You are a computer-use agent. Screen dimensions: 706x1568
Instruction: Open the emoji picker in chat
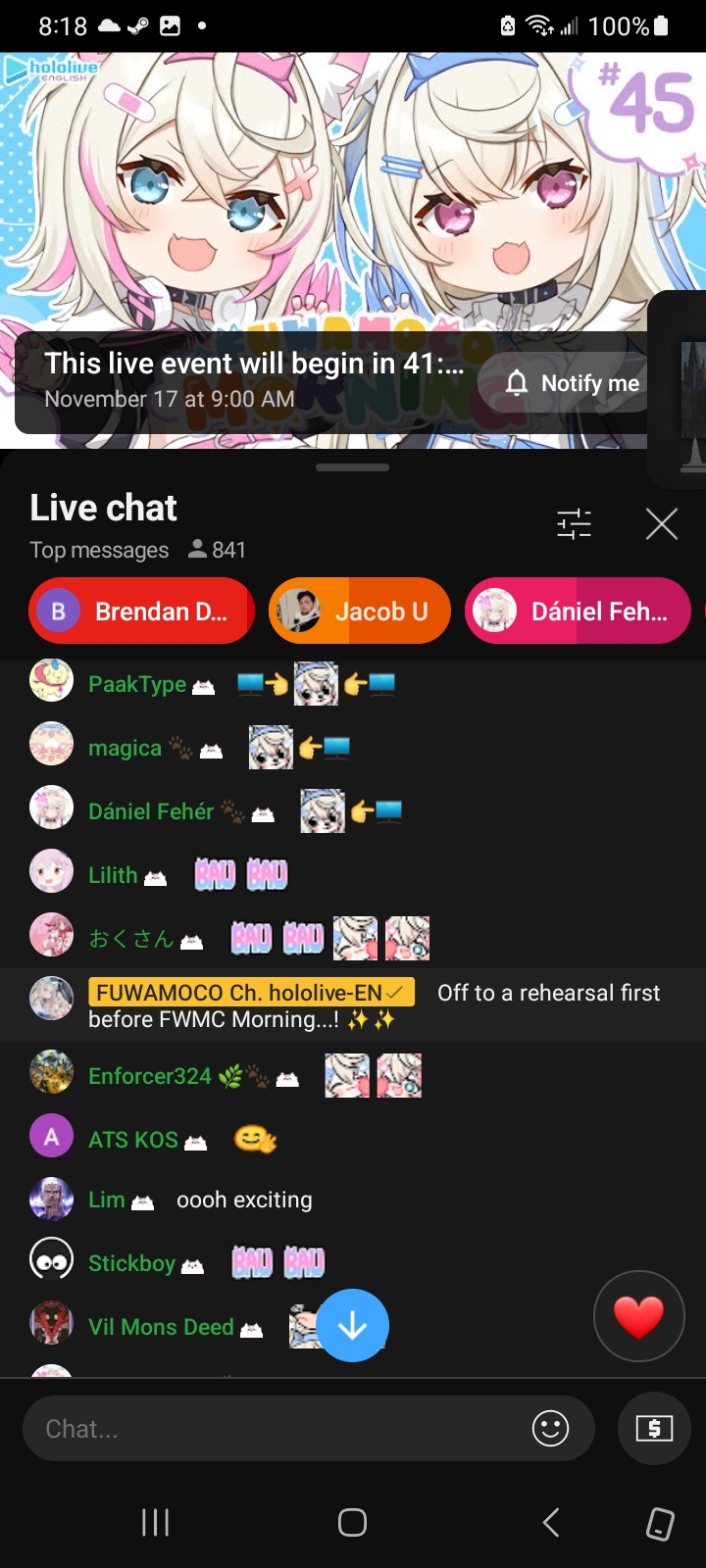tap(550, 1429)
